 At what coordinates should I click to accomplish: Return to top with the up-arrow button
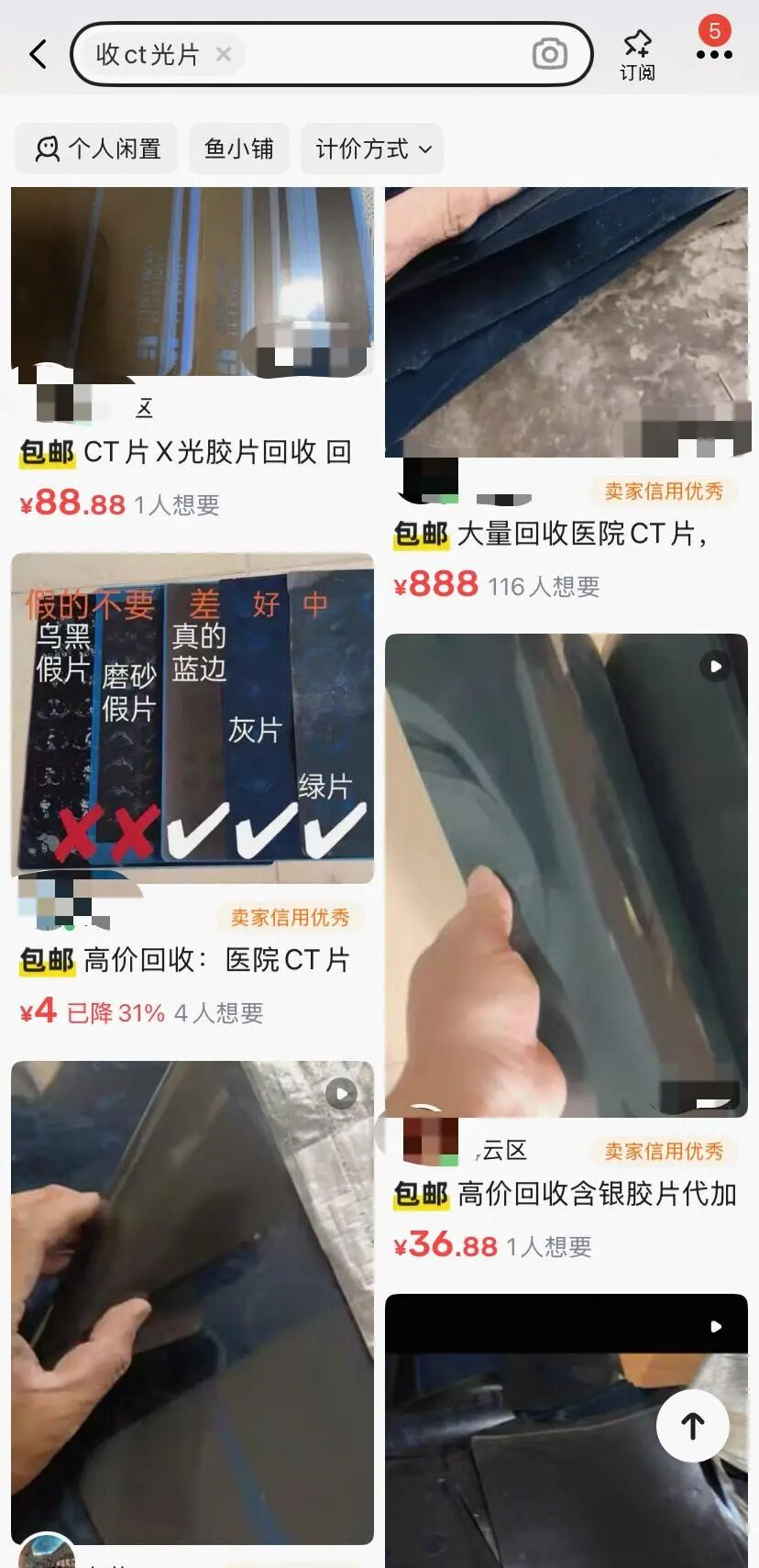point(692,1425)
